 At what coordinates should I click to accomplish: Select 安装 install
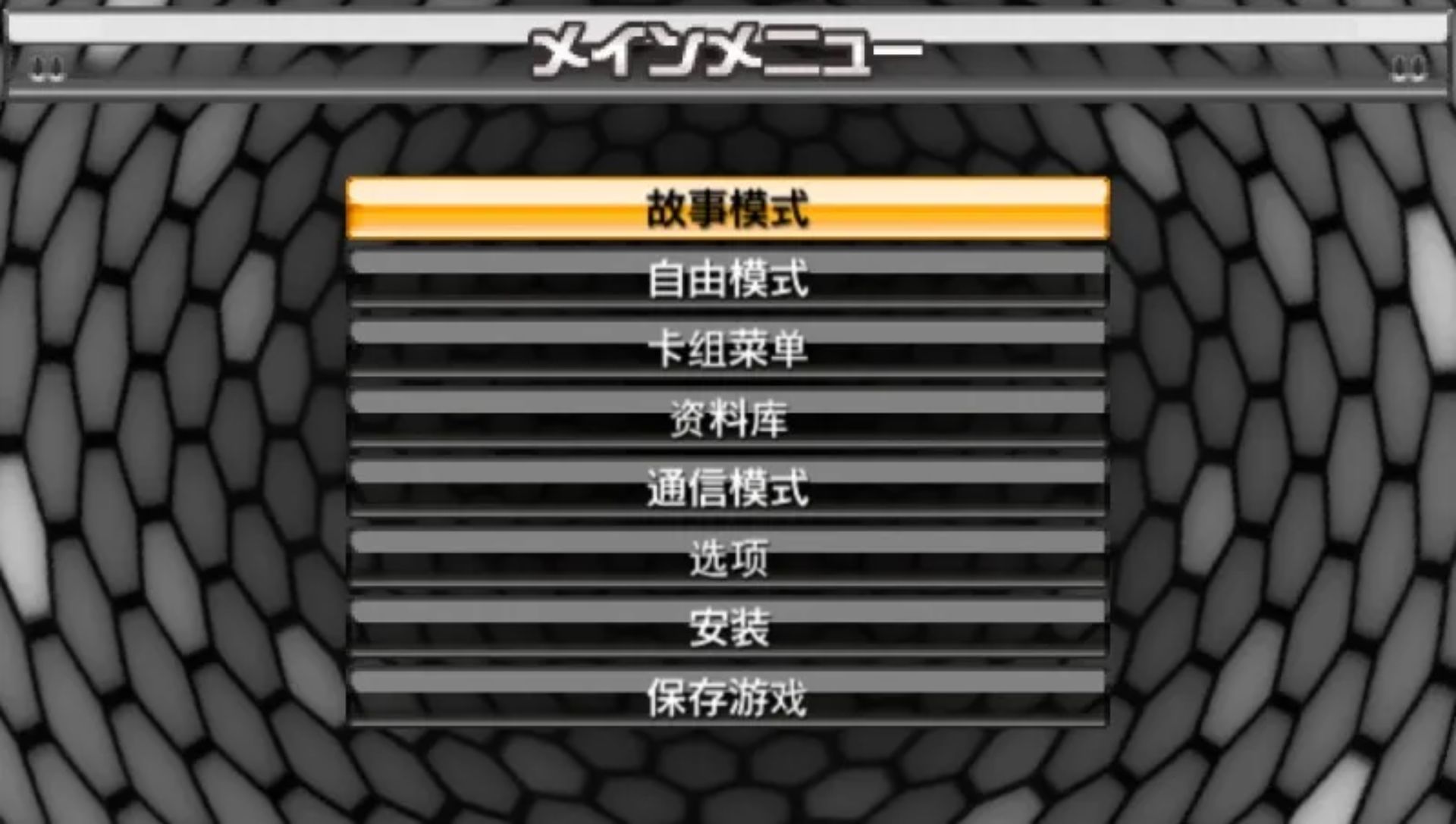pyautogui.click(x=728, y=628)
